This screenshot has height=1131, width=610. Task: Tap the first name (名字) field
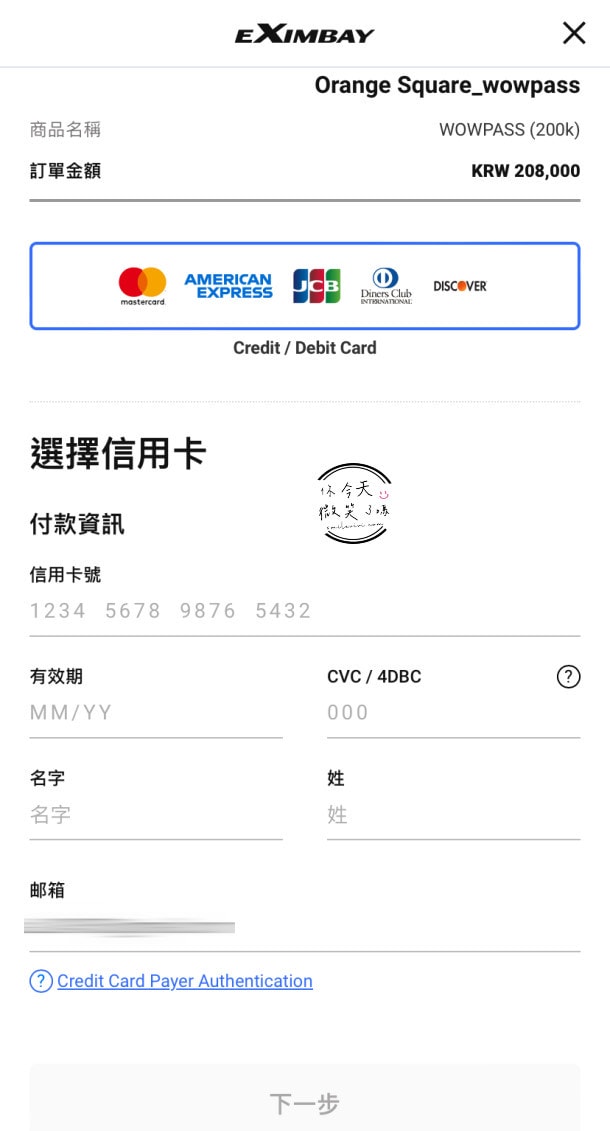(x=155, y=815)
